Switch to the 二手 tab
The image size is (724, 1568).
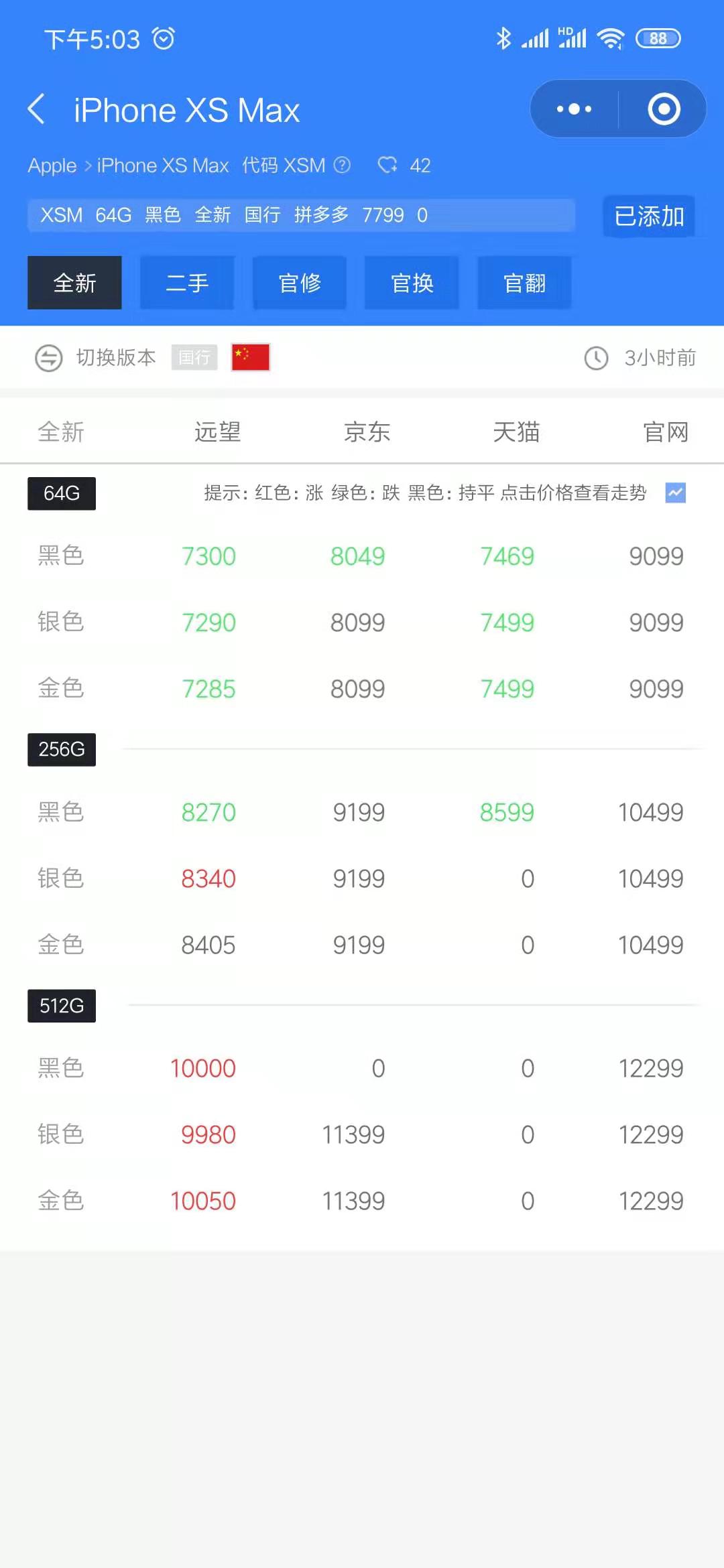click(187, 283)
